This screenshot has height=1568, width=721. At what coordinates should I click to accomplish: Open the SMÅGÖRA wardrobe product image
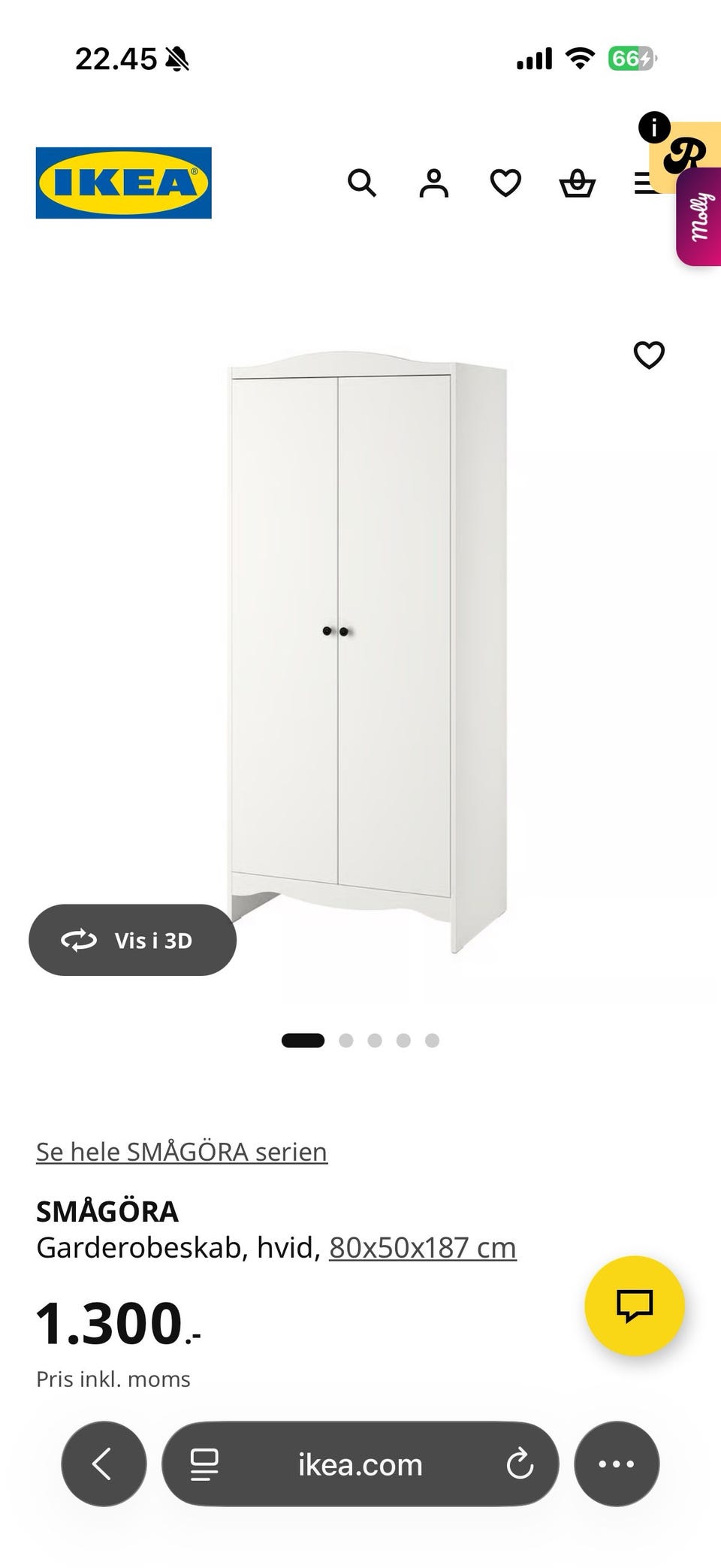click(368, 652)
